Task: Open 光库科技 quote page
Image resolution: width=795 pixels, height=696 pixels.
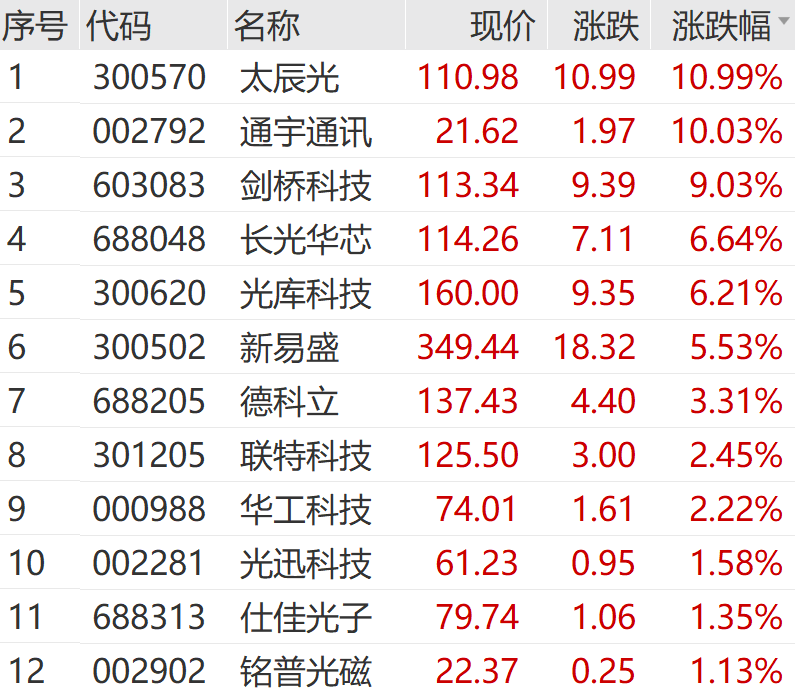Action: coord(306,294)
